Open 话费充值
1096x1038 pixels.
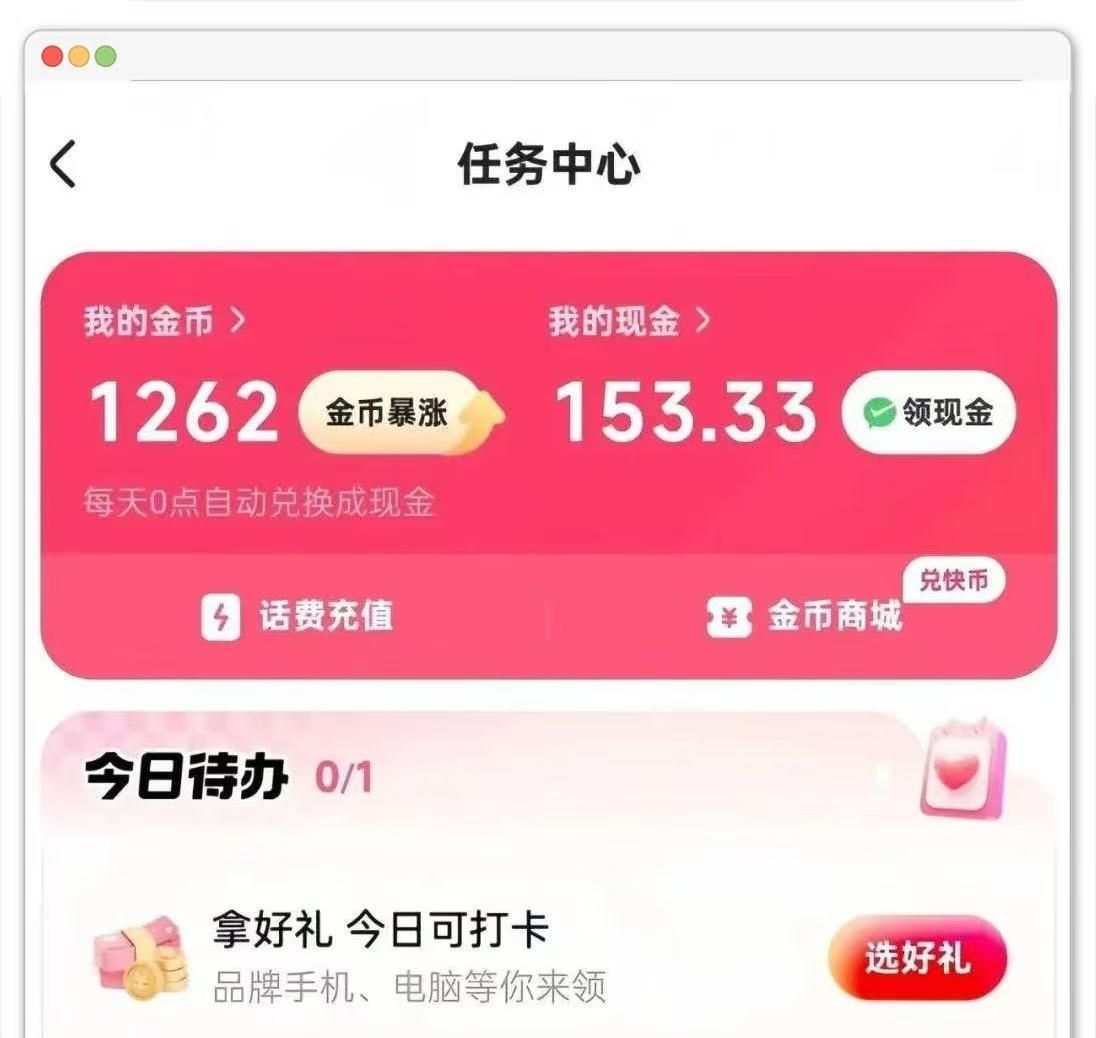(x=297, y=616)
